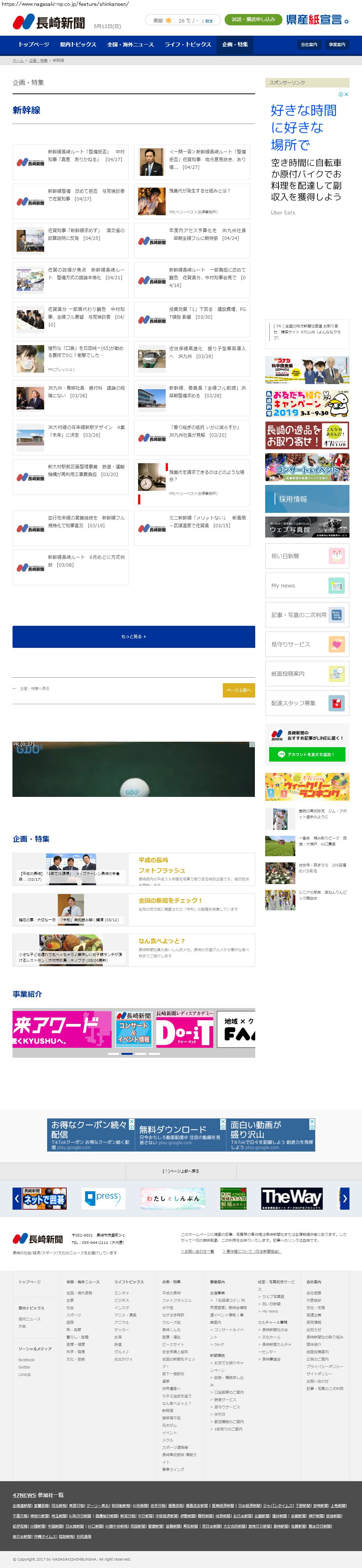Open the 祝い日新聞 side menu item
The width and height of the screenshot is (362, 1568).
[x=306, y=556]
